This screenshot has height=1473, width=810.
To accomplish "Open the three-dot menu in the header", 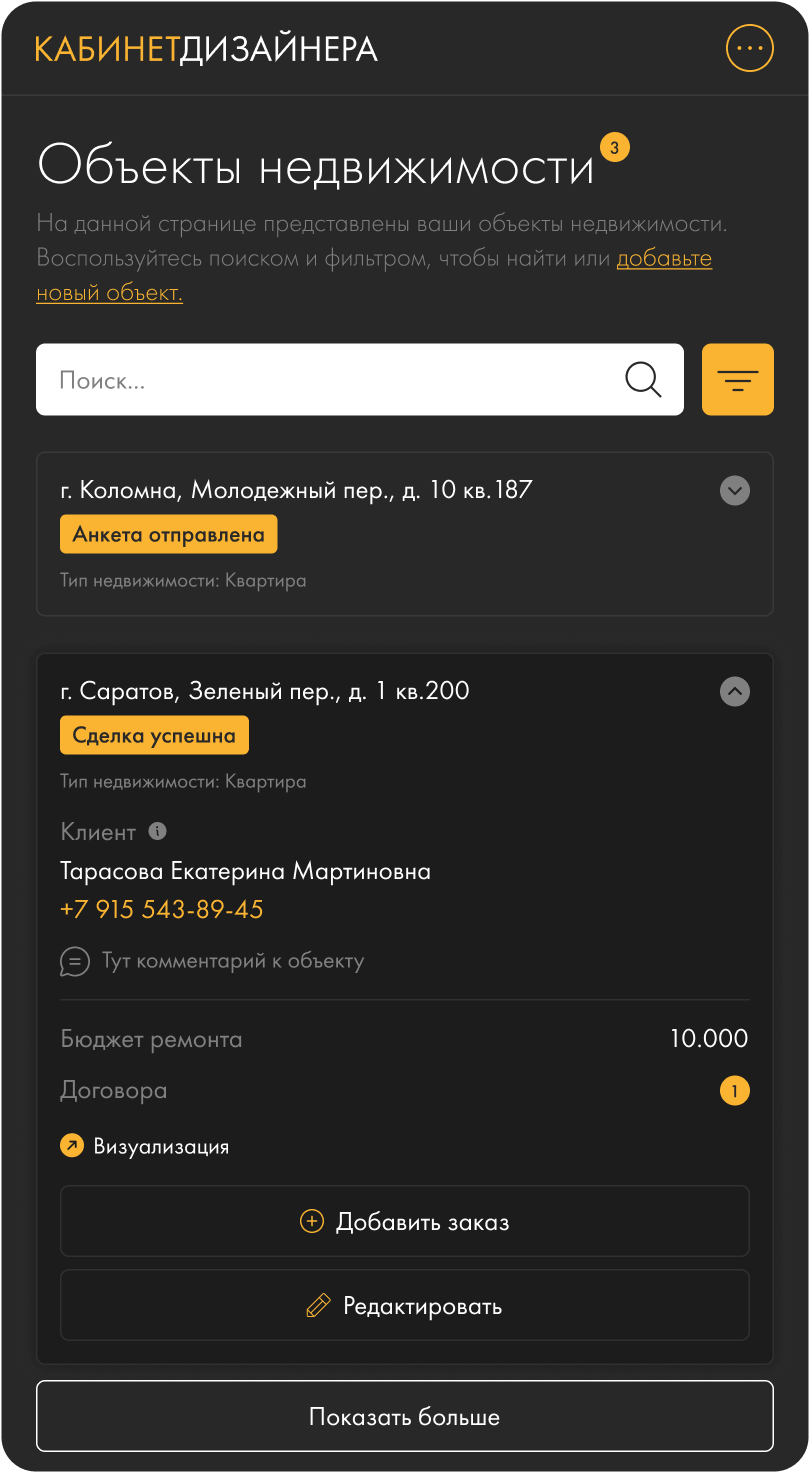I will 749,48.
